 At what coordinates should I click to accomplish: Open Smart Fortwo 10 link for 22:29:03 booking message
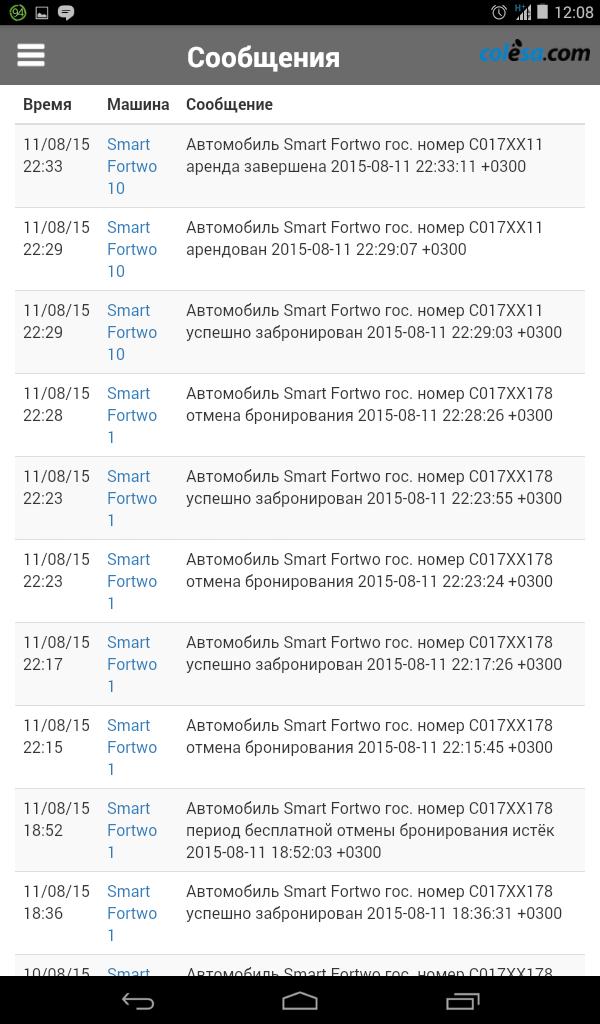coord(131,332)
